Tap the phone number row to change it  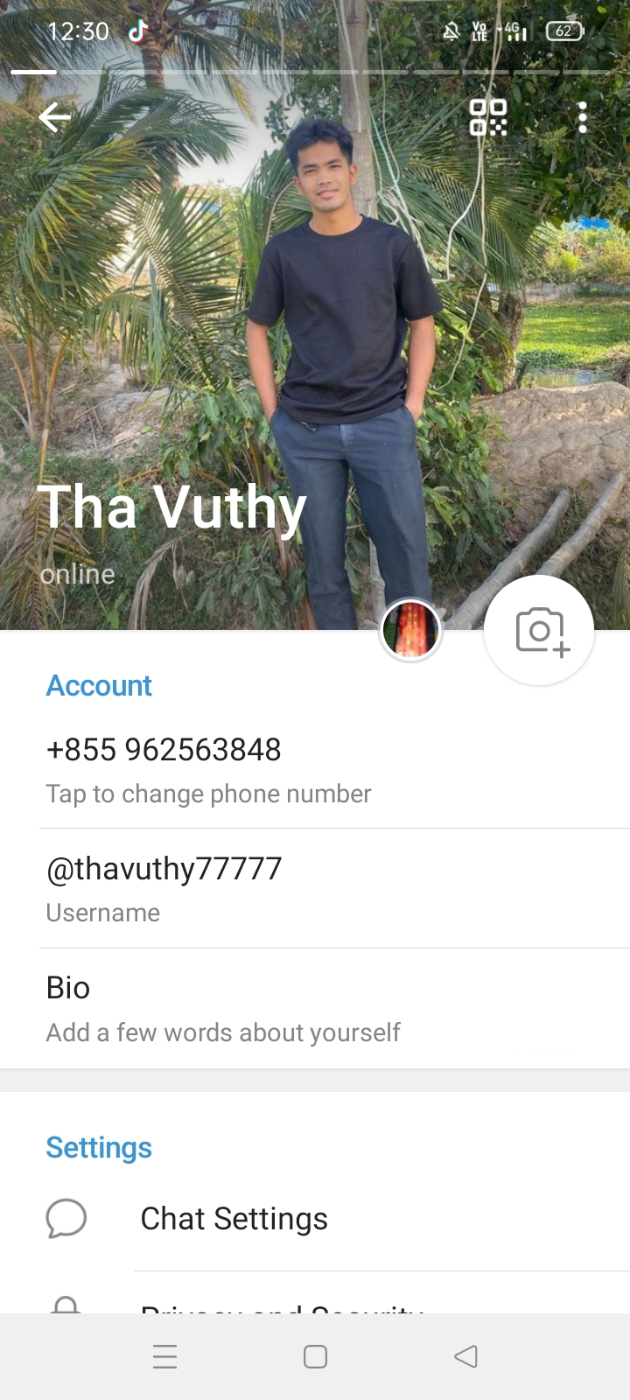tap(315, 770)
